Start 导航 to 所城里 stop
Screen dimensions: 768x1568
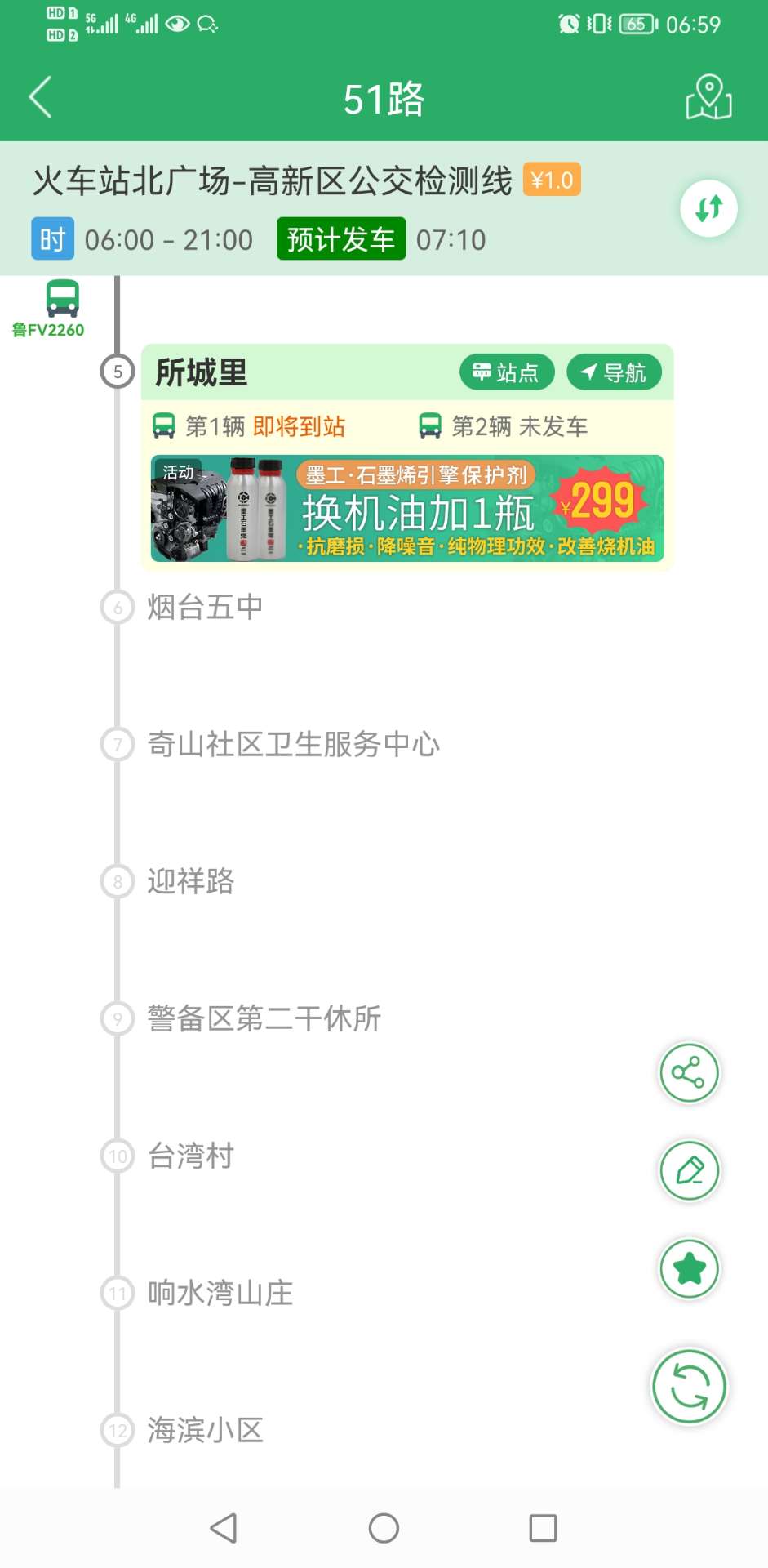click(614, 372)
